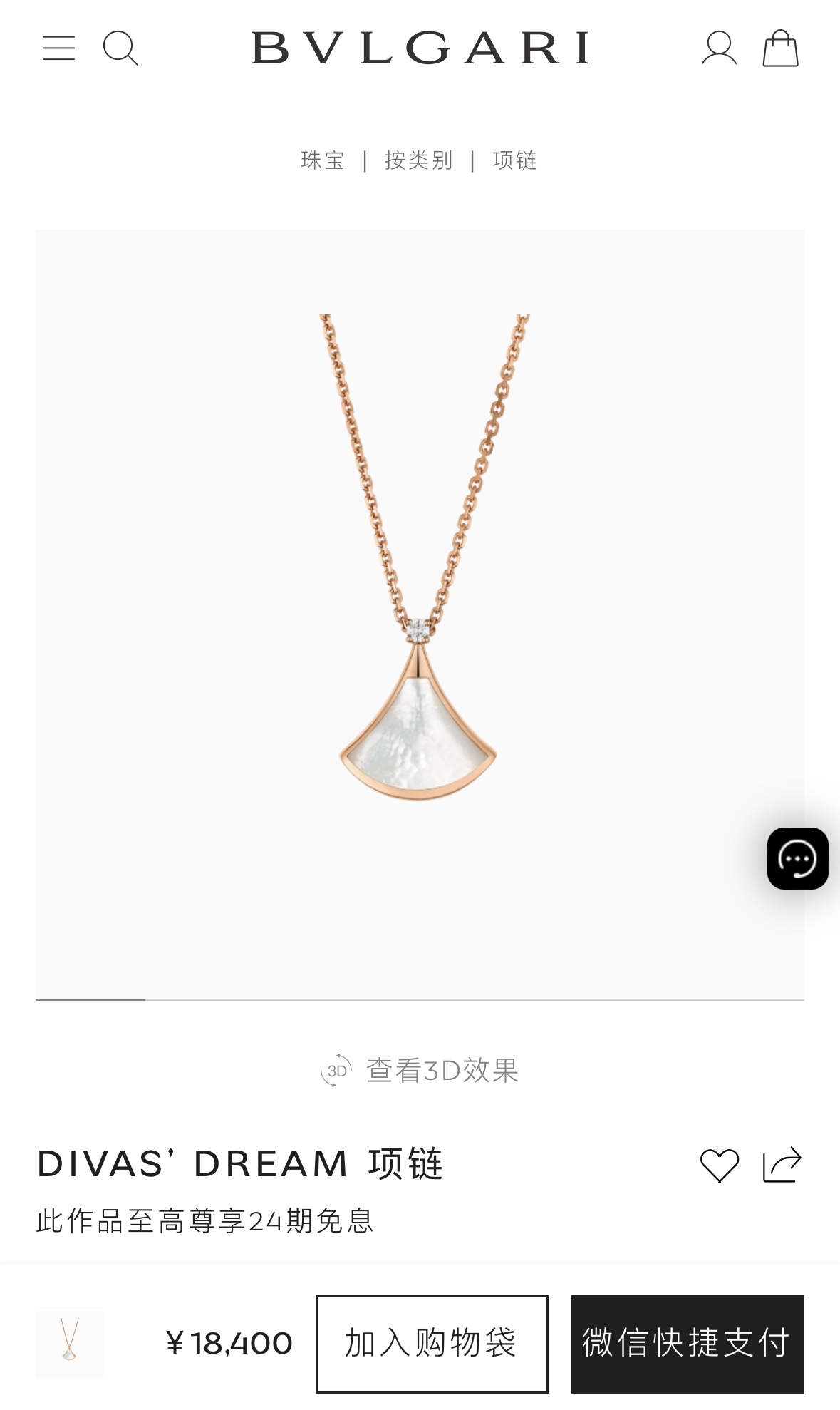
Task: Tap 加入购物袋 button
Action: coord(432,1344)
